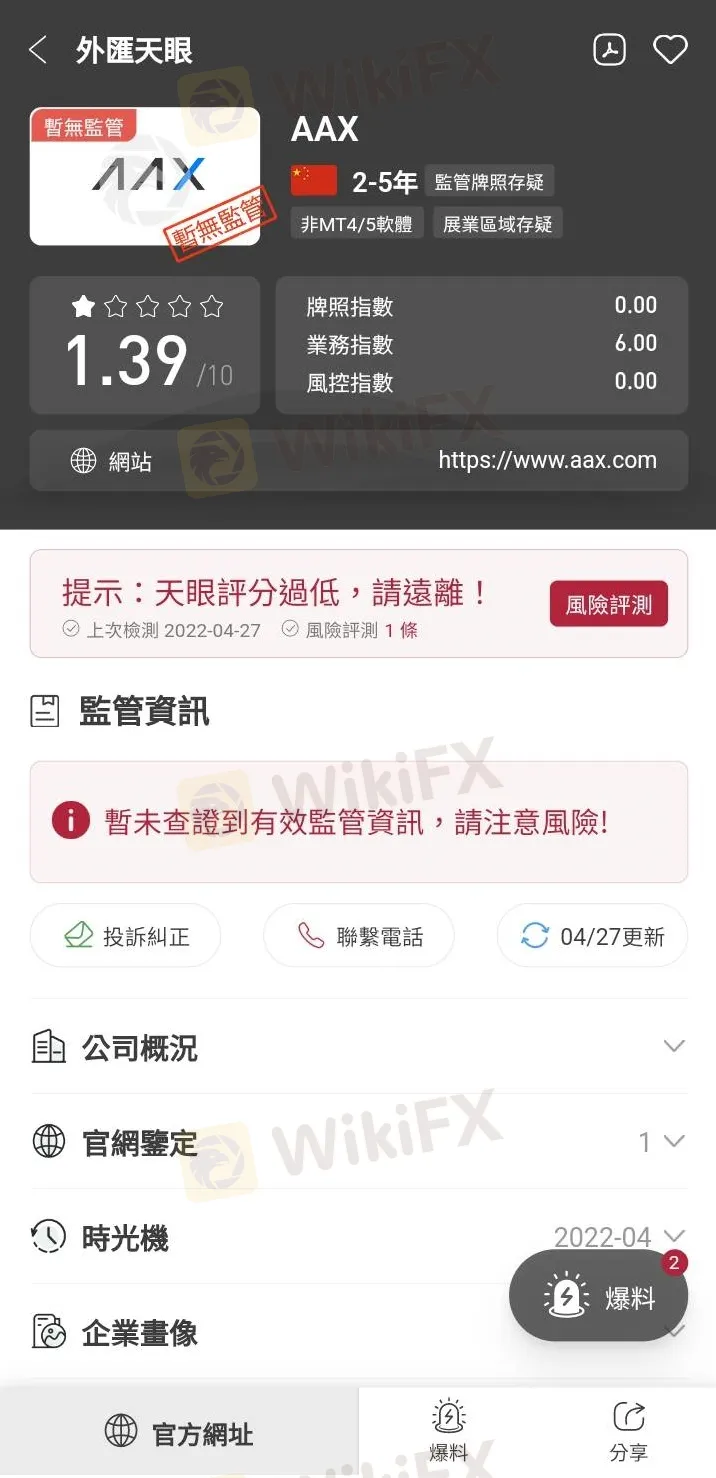
Task: Expand the 企業畫像 section
Action: tap(250, 1333)
